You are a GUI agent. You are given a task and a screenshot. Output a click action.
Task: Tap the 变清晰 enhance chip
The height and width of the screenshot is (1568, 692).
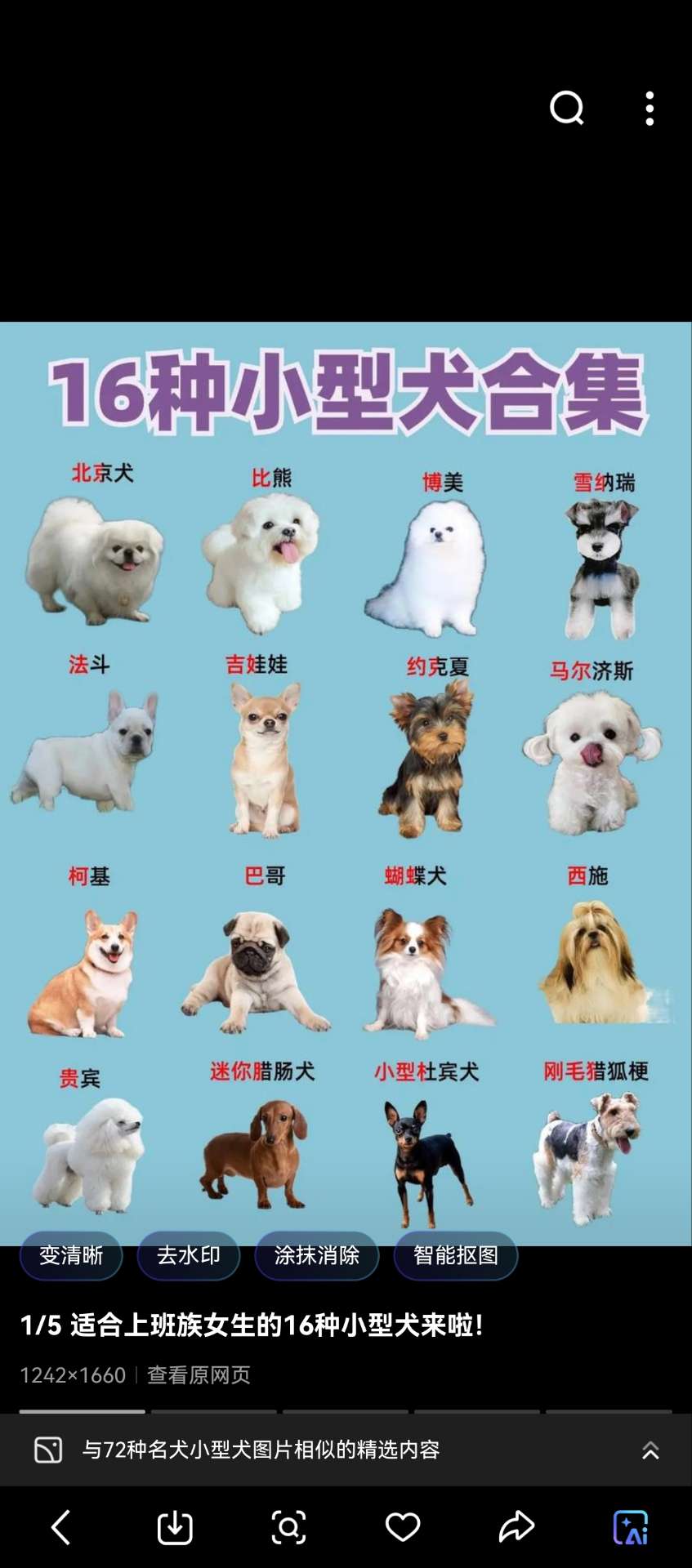[71, 1255]
